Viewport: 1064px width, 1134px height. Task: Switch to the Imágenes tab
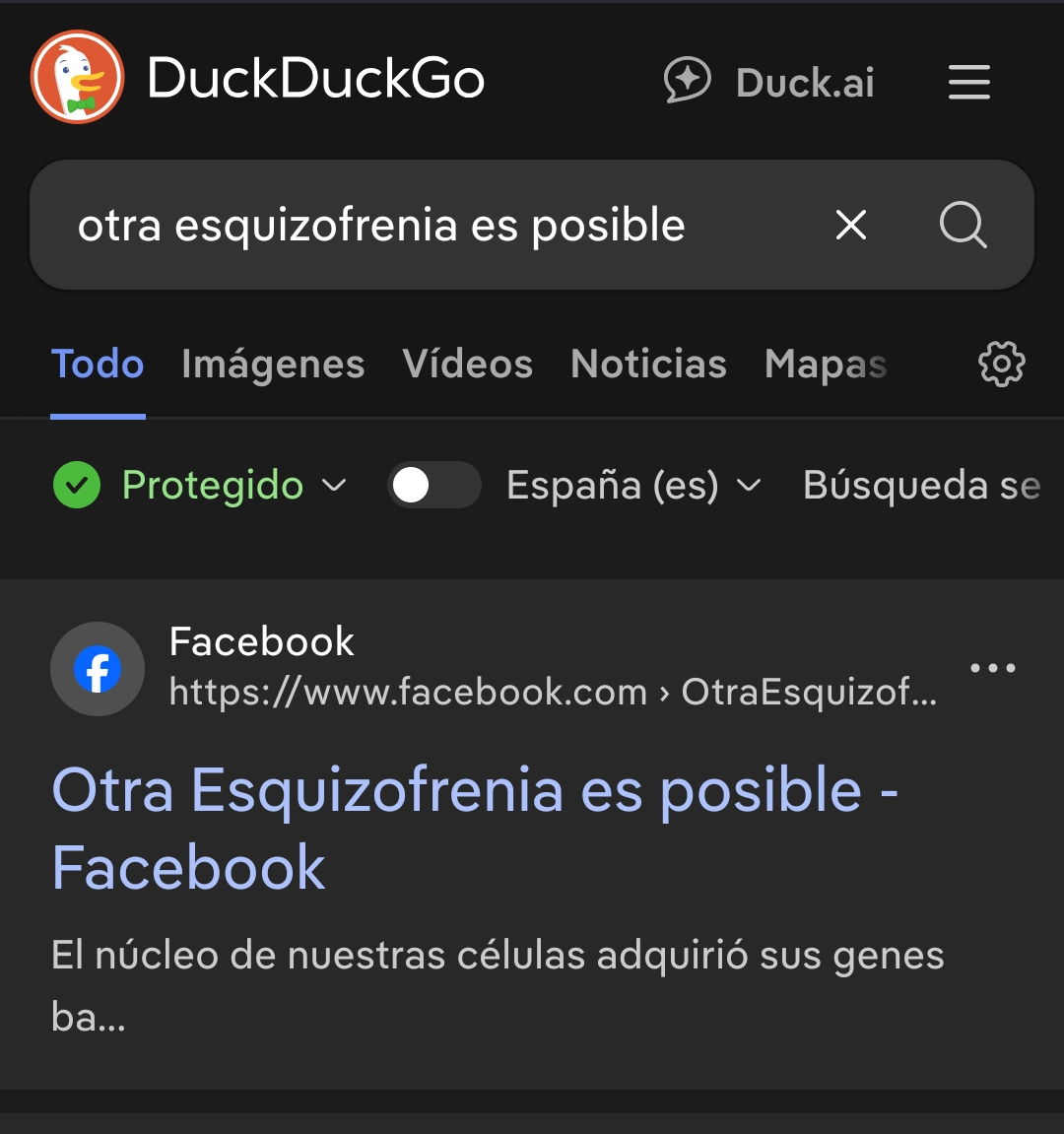tap(273, 365)
